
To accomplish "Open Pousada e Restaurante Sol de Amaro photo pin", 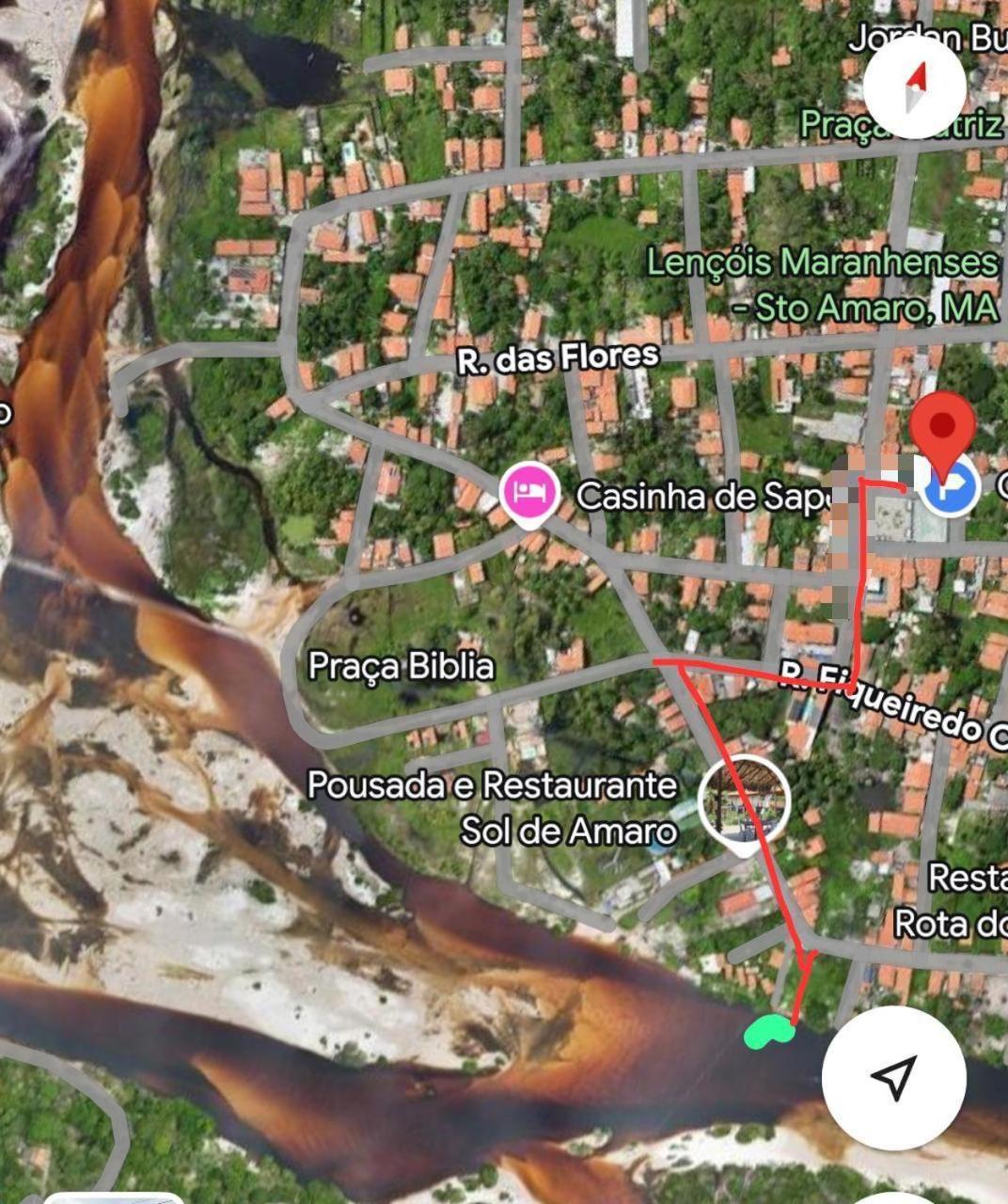I will point(746,802).
